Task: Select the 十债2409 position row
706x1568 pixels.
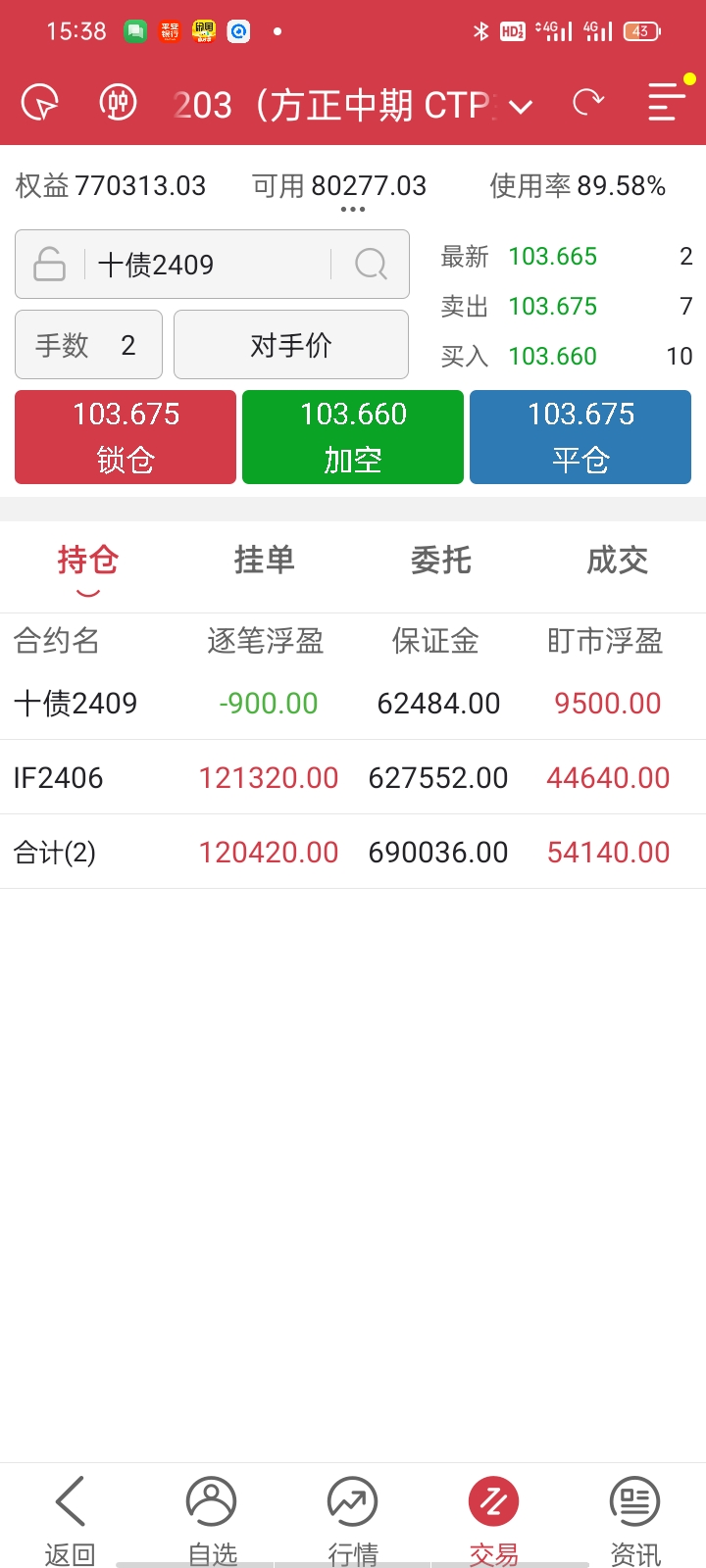Action: 353,703
